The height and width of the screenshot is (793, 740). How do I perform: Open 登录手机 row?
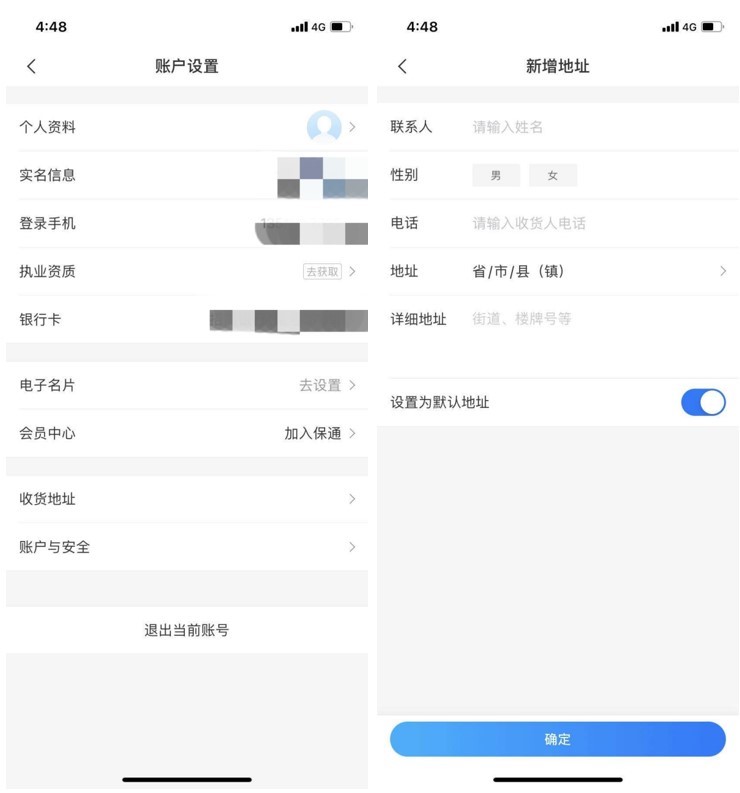point(187,223)
